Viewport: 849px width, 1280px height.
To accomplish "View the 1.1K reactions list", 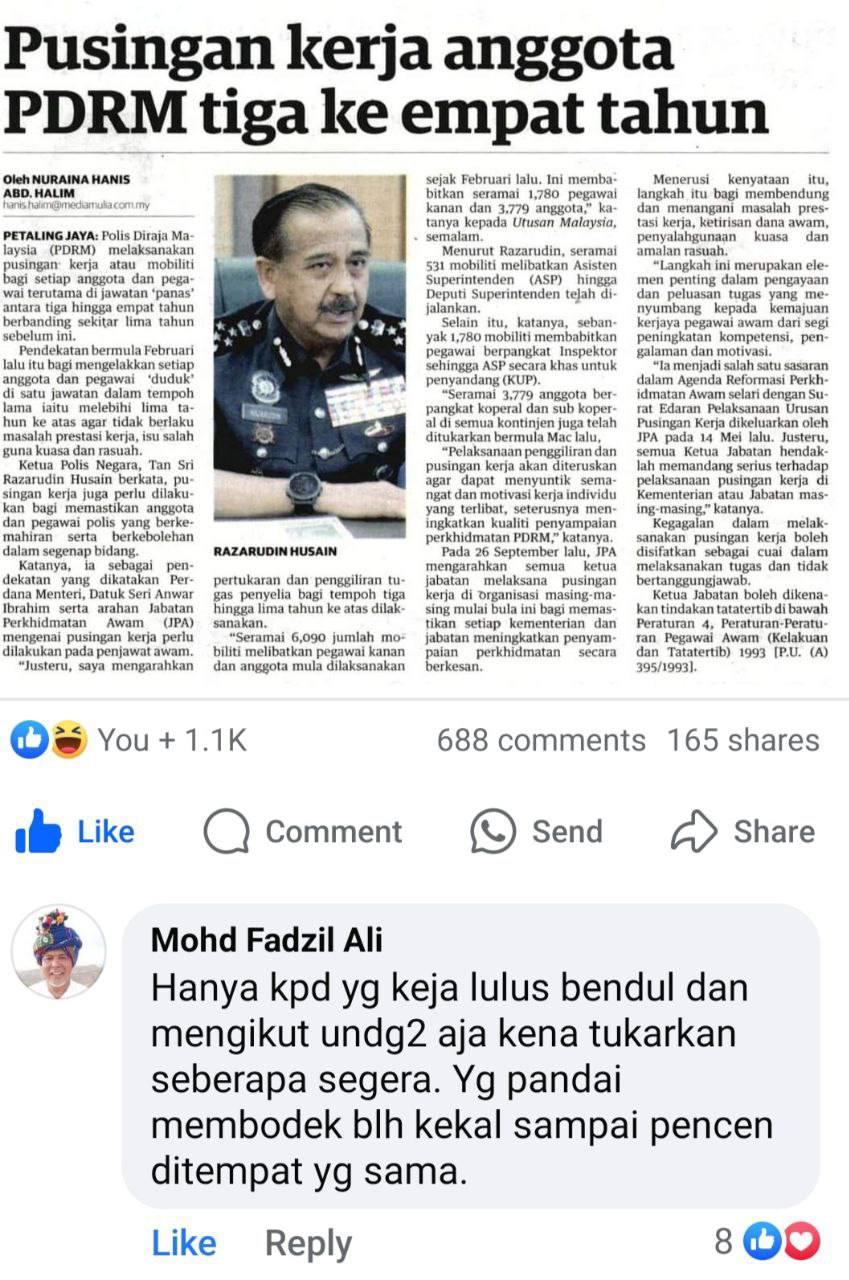I will tap(130, 740).
